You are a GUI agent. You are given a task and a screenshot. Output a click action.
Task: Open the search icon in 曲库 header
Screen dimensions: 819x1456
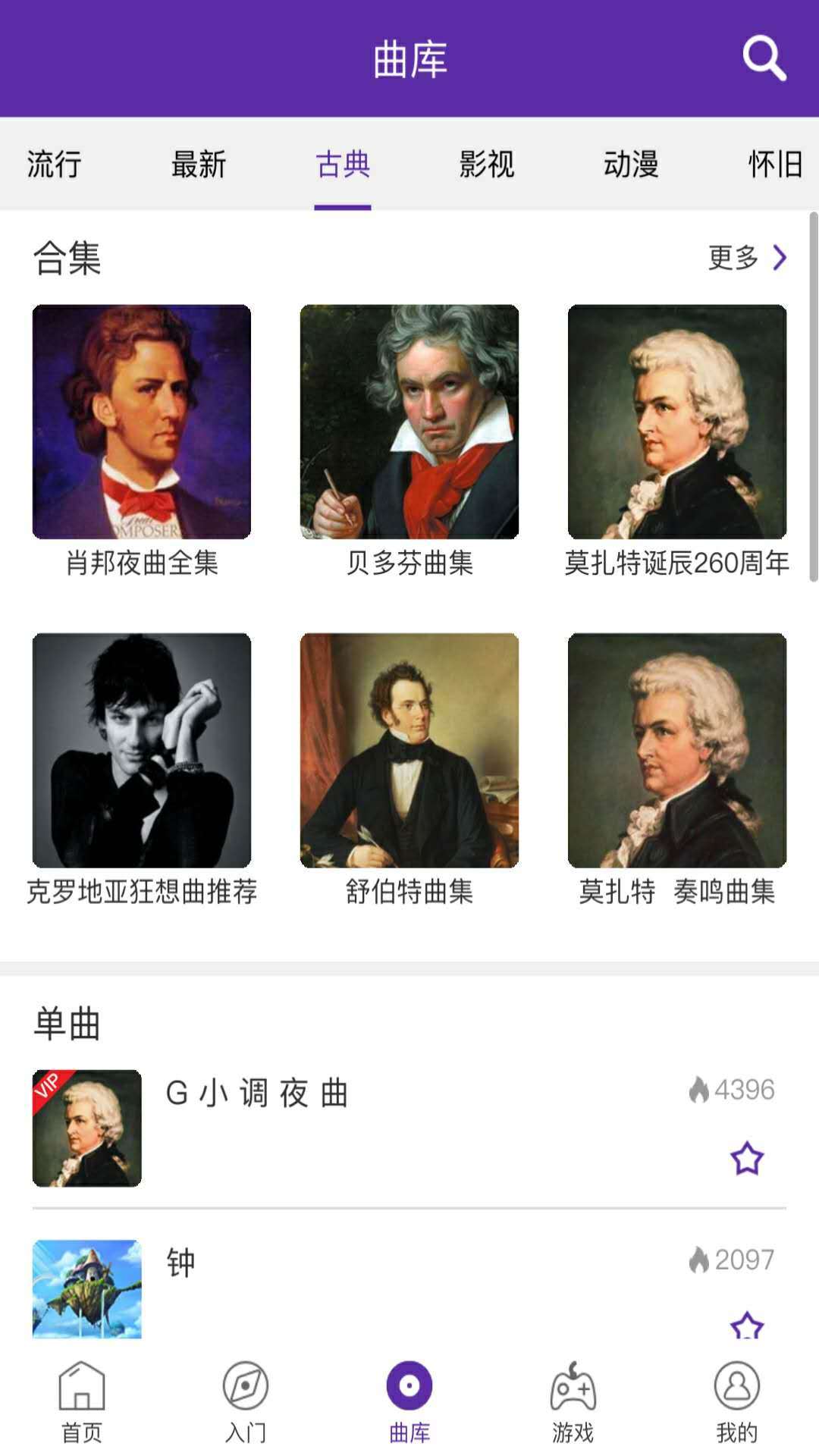[764, 58]
